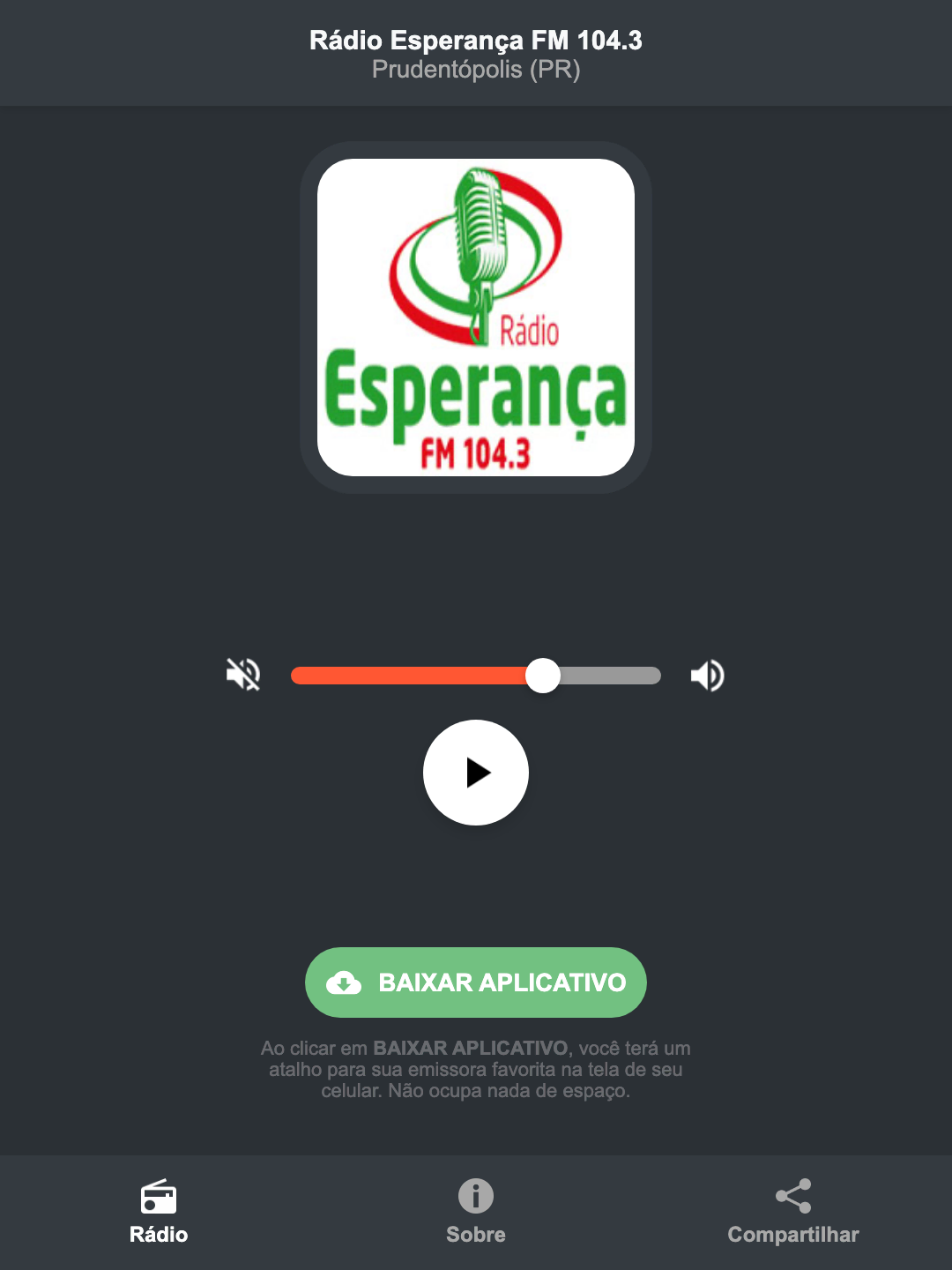
Task: Click the BAIXAR APLICATIVO text in description
Action: point(470,1049)
